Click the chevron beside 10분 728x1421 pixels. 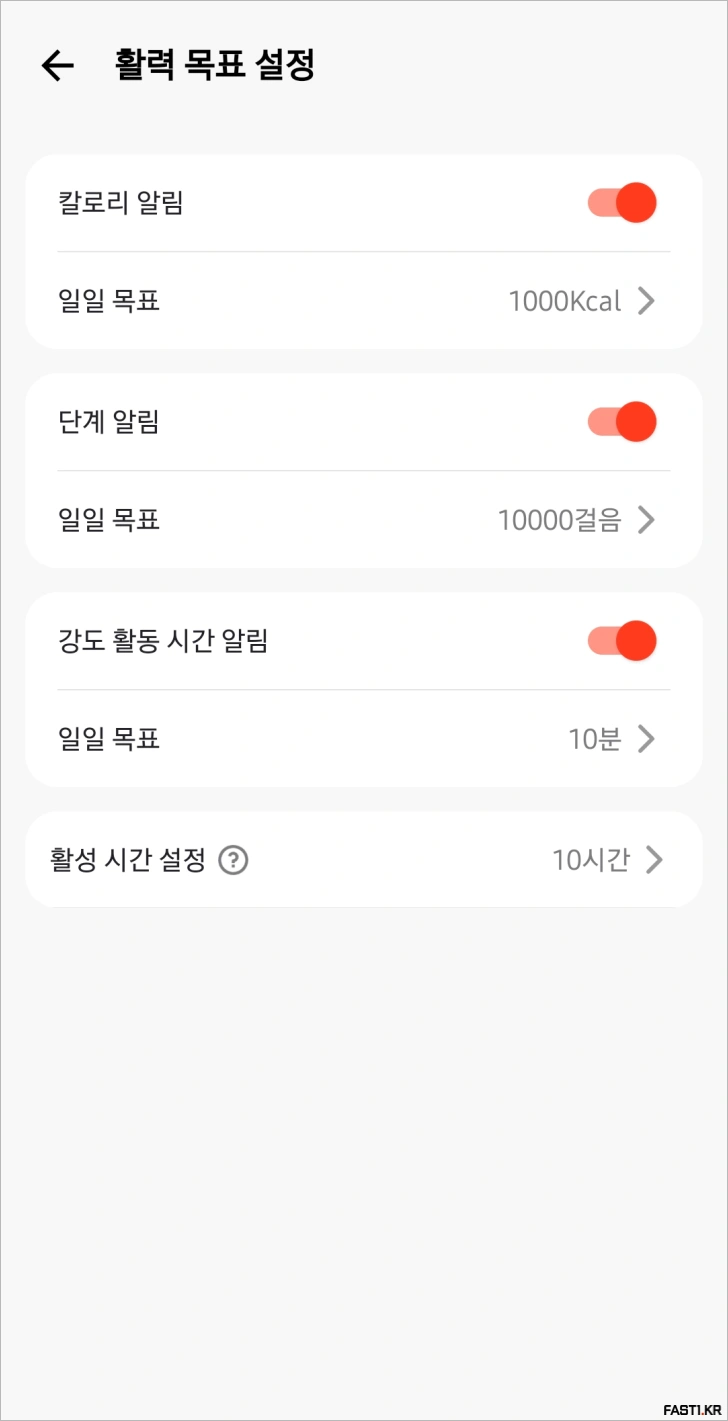pos(647,739)
